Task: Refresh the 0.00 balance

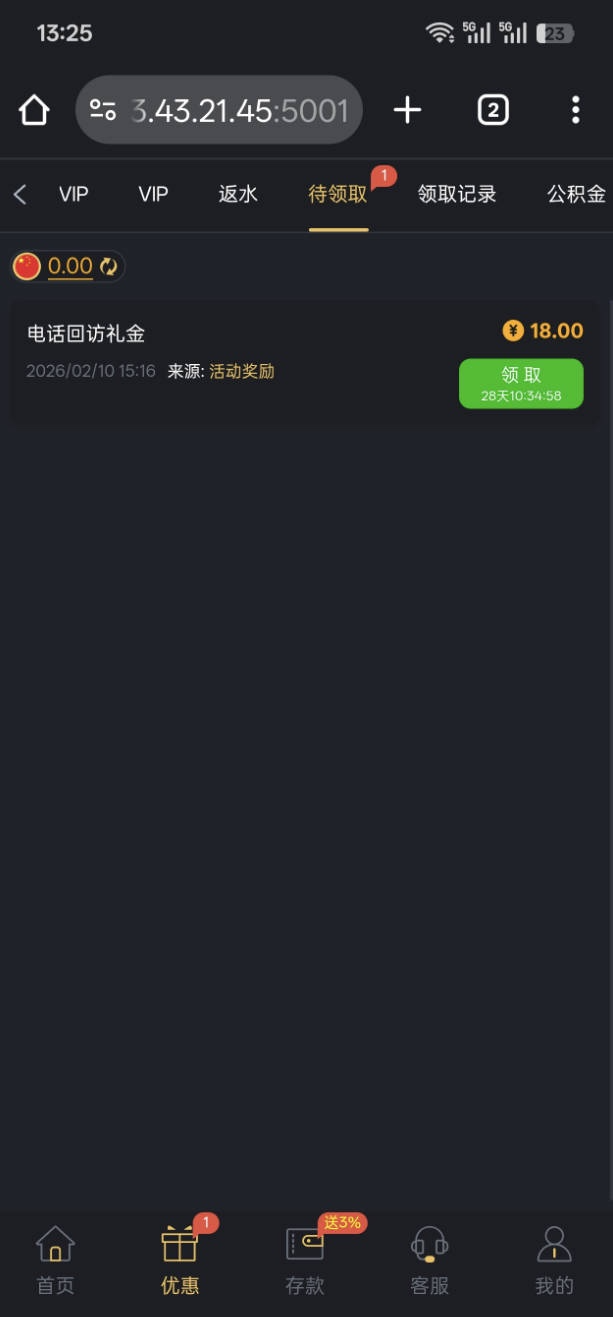Action: pyautogui.click(x=108, y=266)
